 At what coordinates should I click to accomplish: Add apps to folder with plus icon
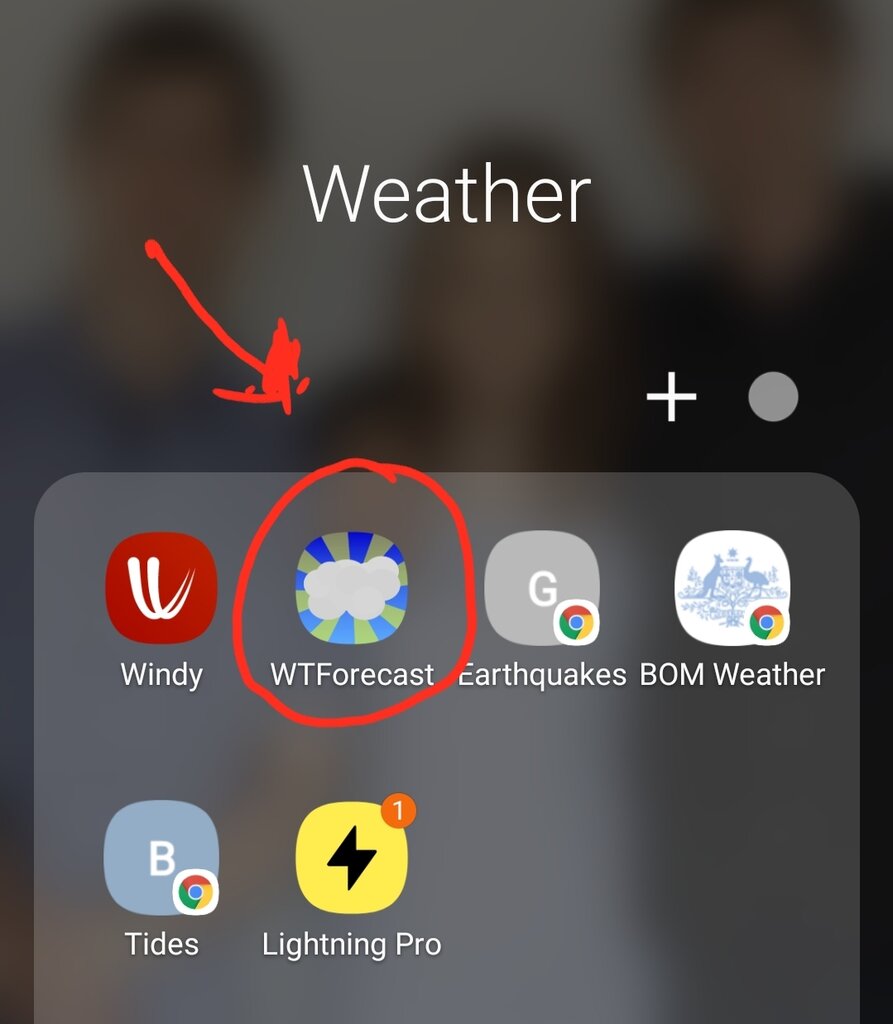(671, 397)
